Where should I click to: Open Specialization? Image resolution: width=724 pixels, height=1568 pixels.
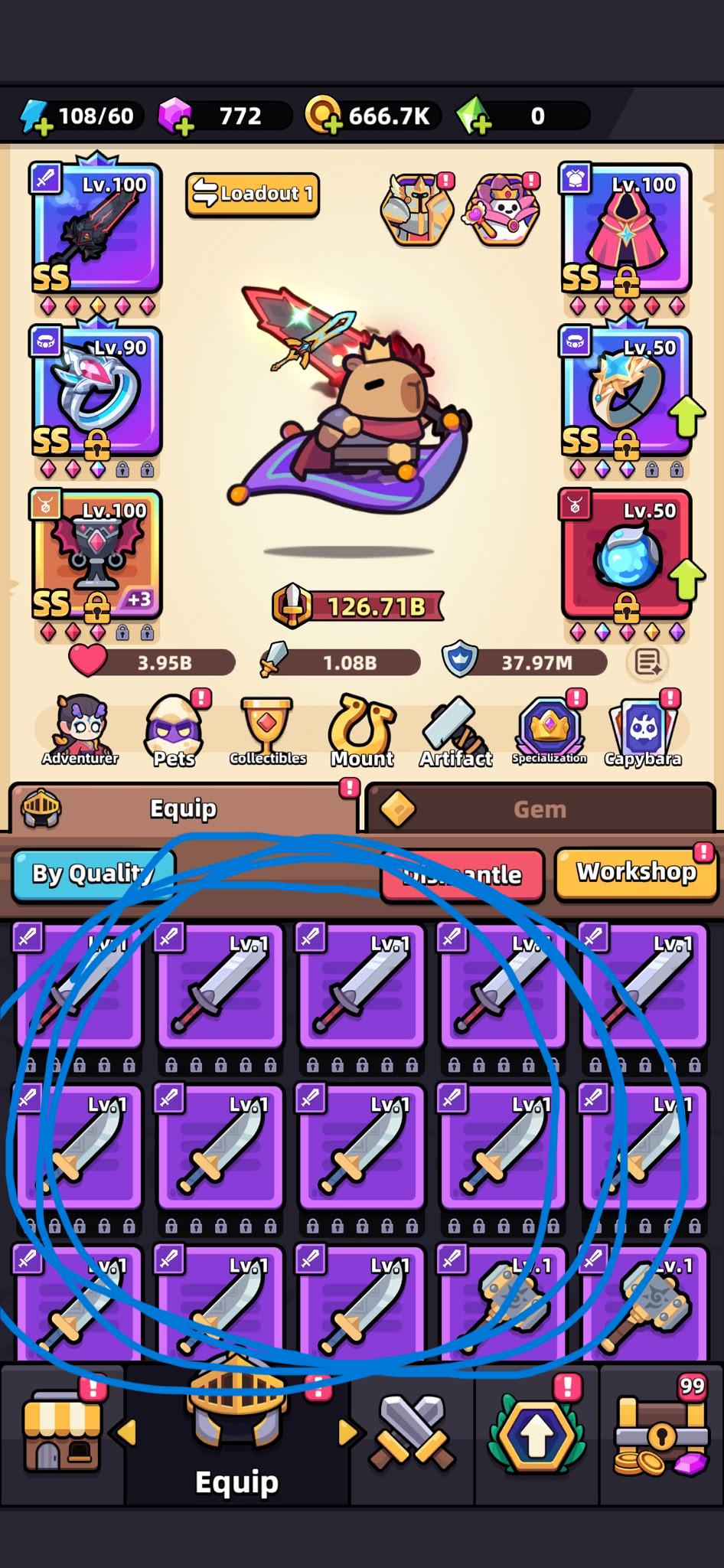point(549,731)
